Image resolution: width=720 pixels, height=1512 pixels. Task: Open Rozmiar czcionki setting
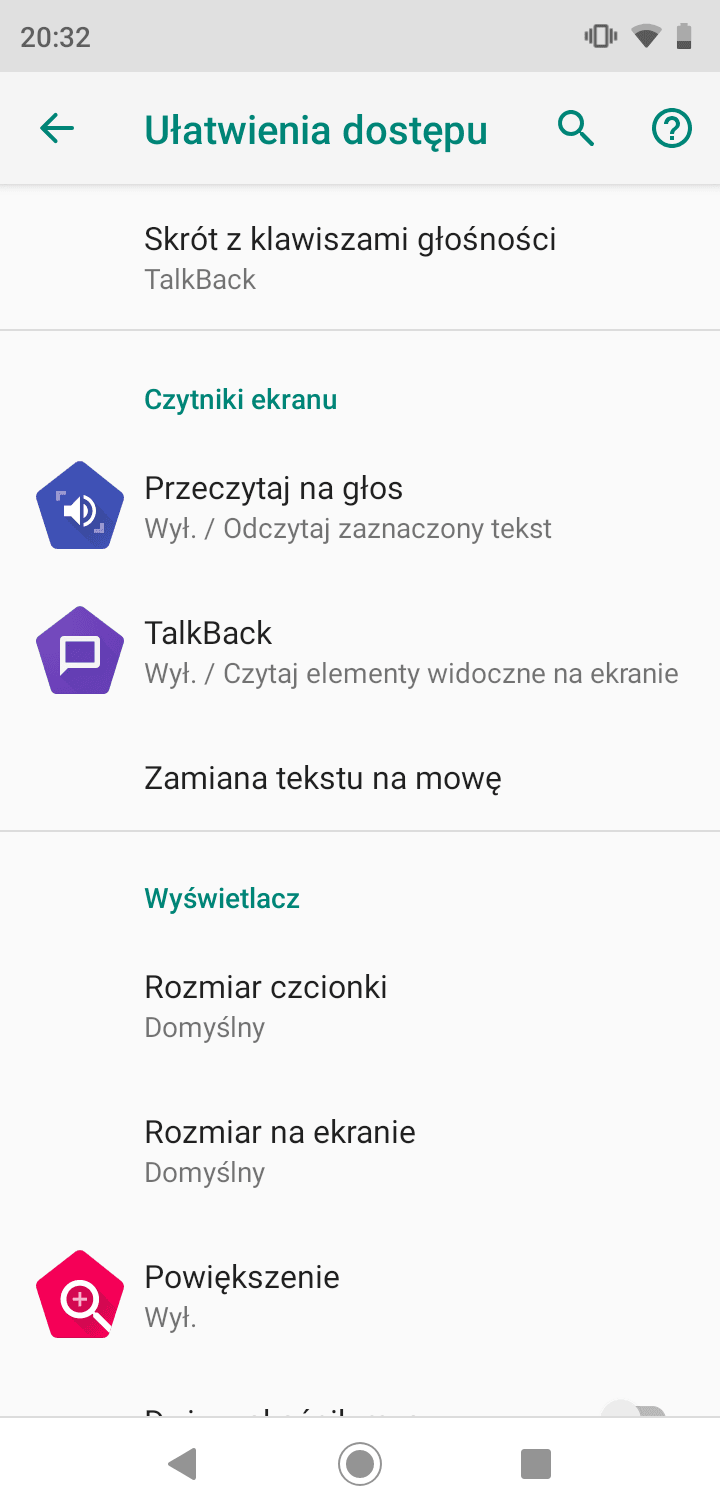pyautogui.click(x=360, y=1006)
